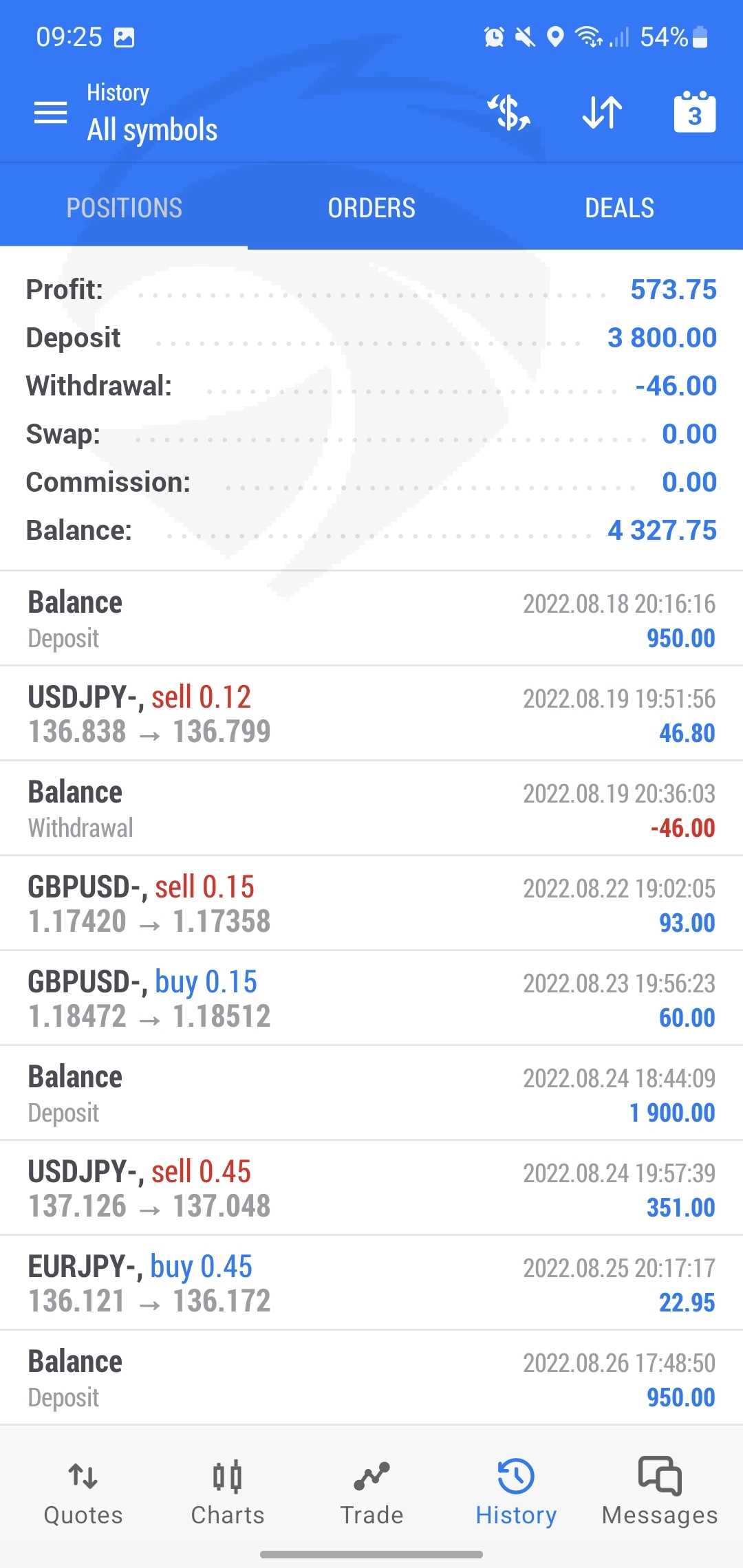743x1568 pixels.
Task: Open the GBPUSD sell 0.15 position
Action: (x=371, y=904)
